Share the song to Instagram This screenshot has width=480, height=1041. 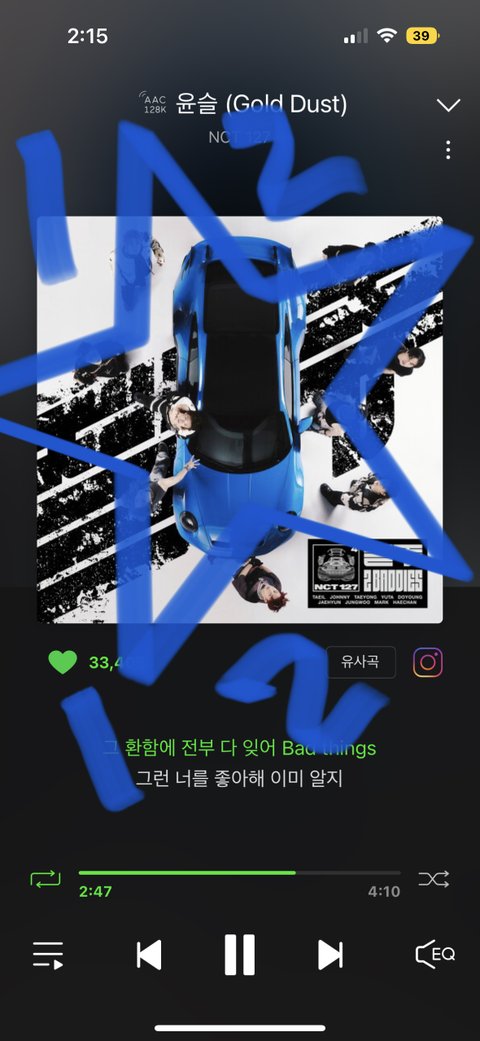coord(428,662)
